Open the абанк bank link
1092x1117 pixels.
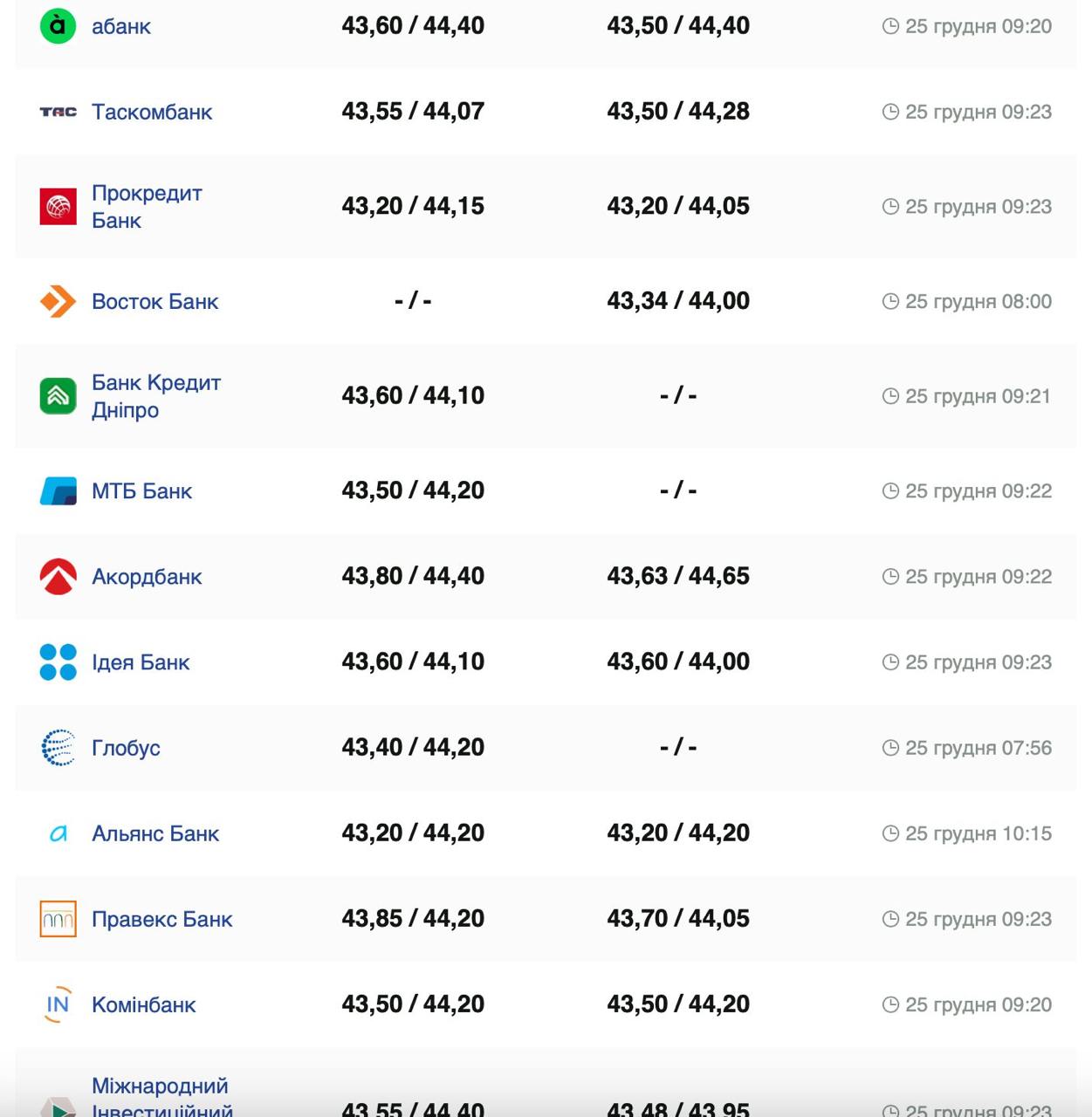120,26
